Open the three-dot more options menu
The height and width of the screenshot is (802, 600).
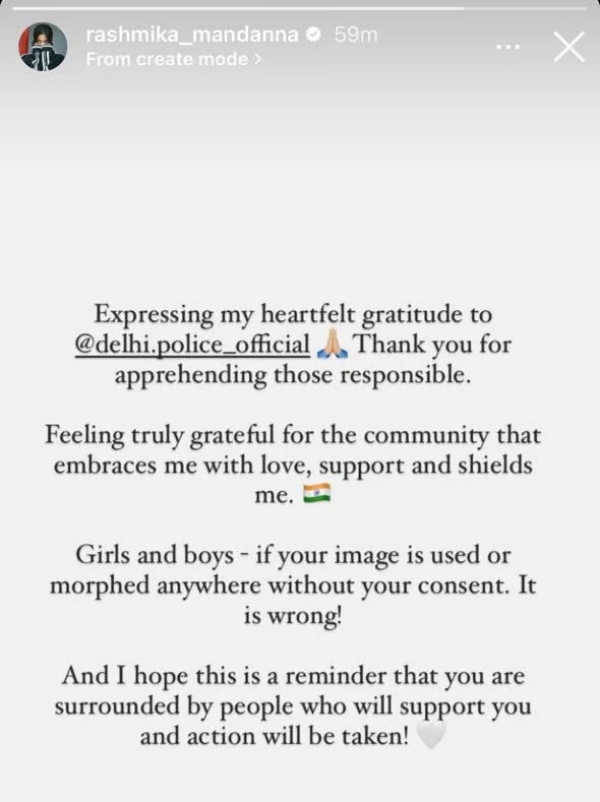509,47
